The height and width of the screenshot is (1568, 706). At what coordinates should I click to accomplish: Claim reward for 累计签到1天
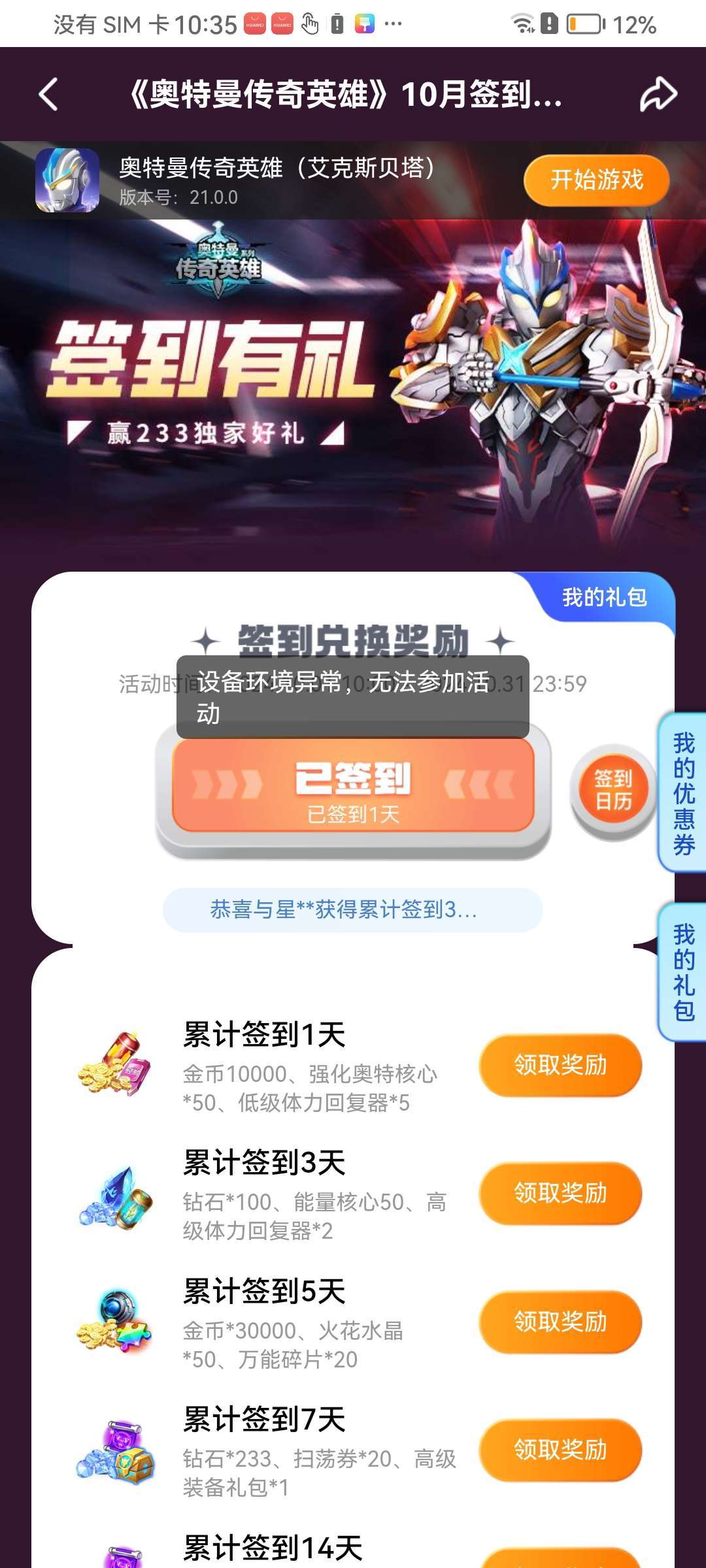(560, 1065)
